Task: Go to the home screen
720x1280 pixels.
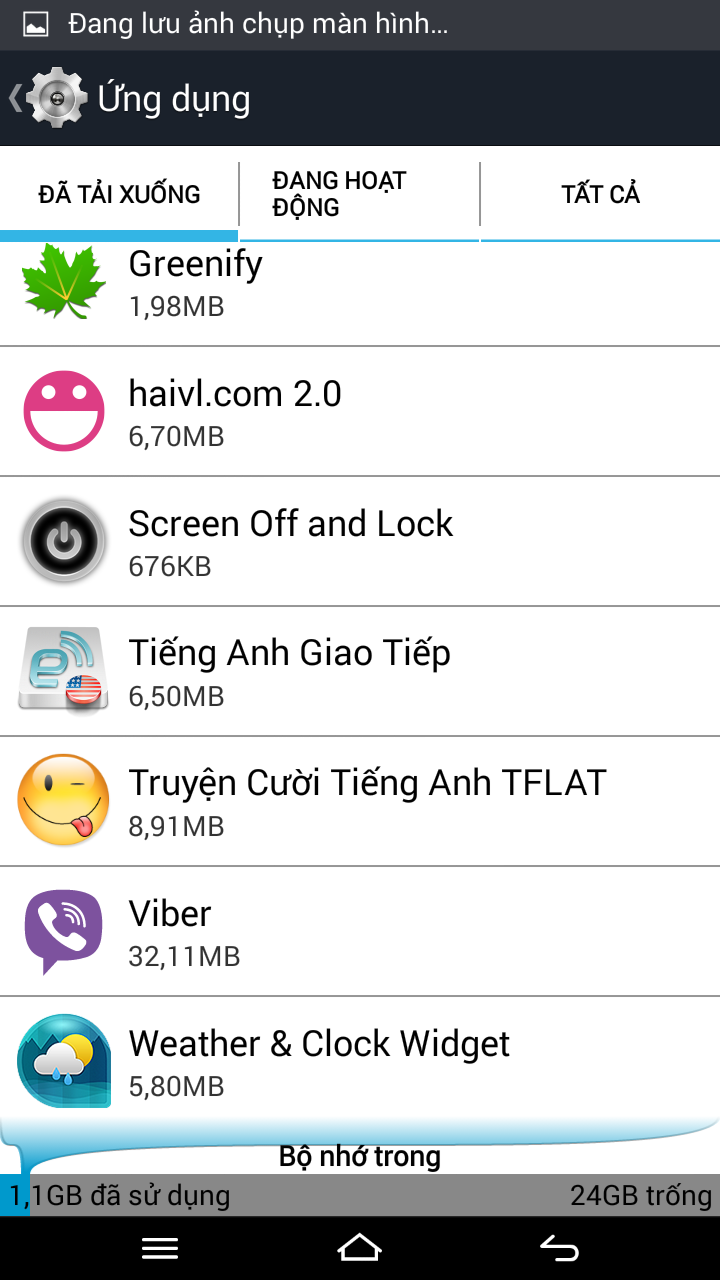Action: coord(360,1248)
